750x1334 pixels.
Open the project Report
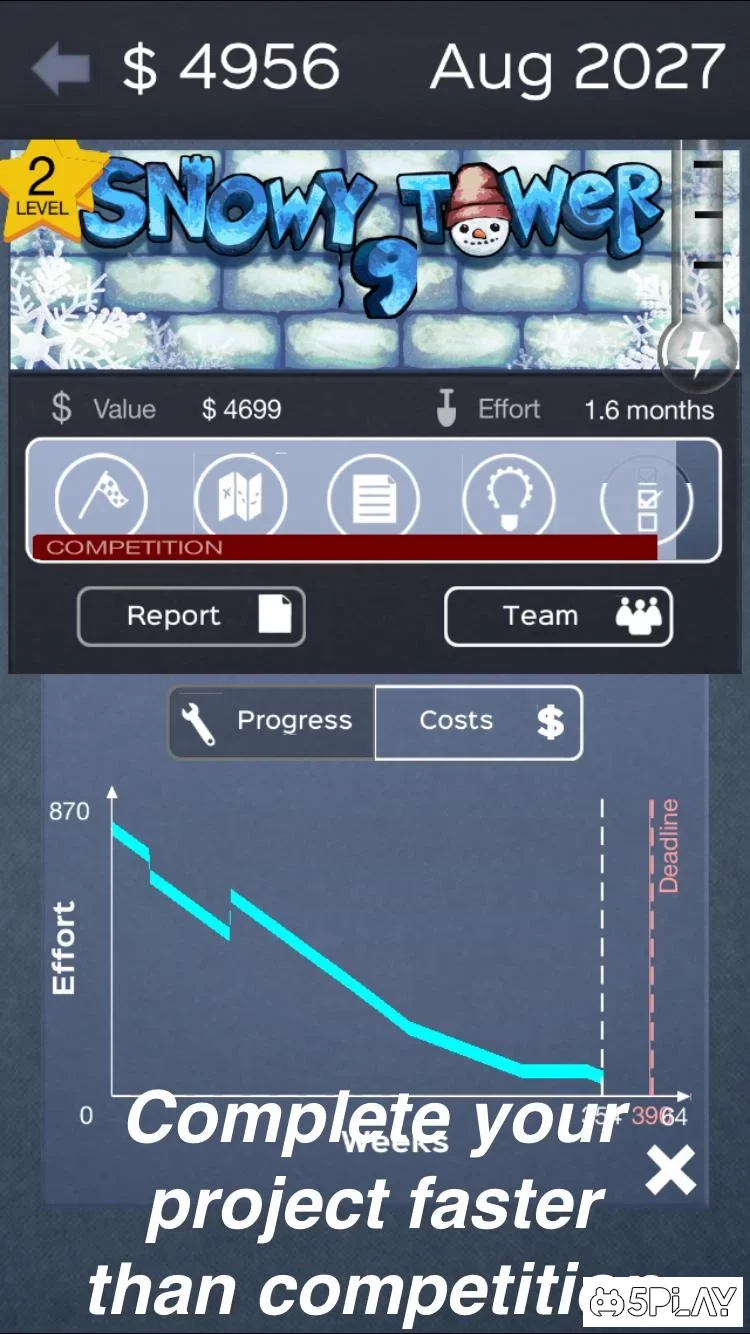(x=191, y=616)
